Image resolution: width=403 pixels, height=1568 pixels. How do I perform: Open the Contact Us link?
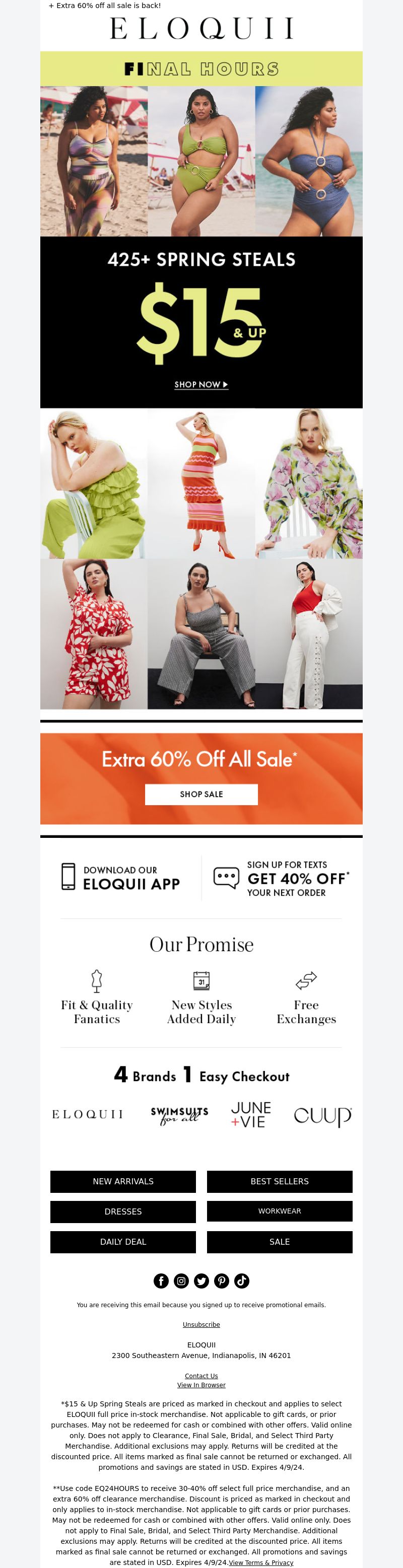coord(201,1376)
